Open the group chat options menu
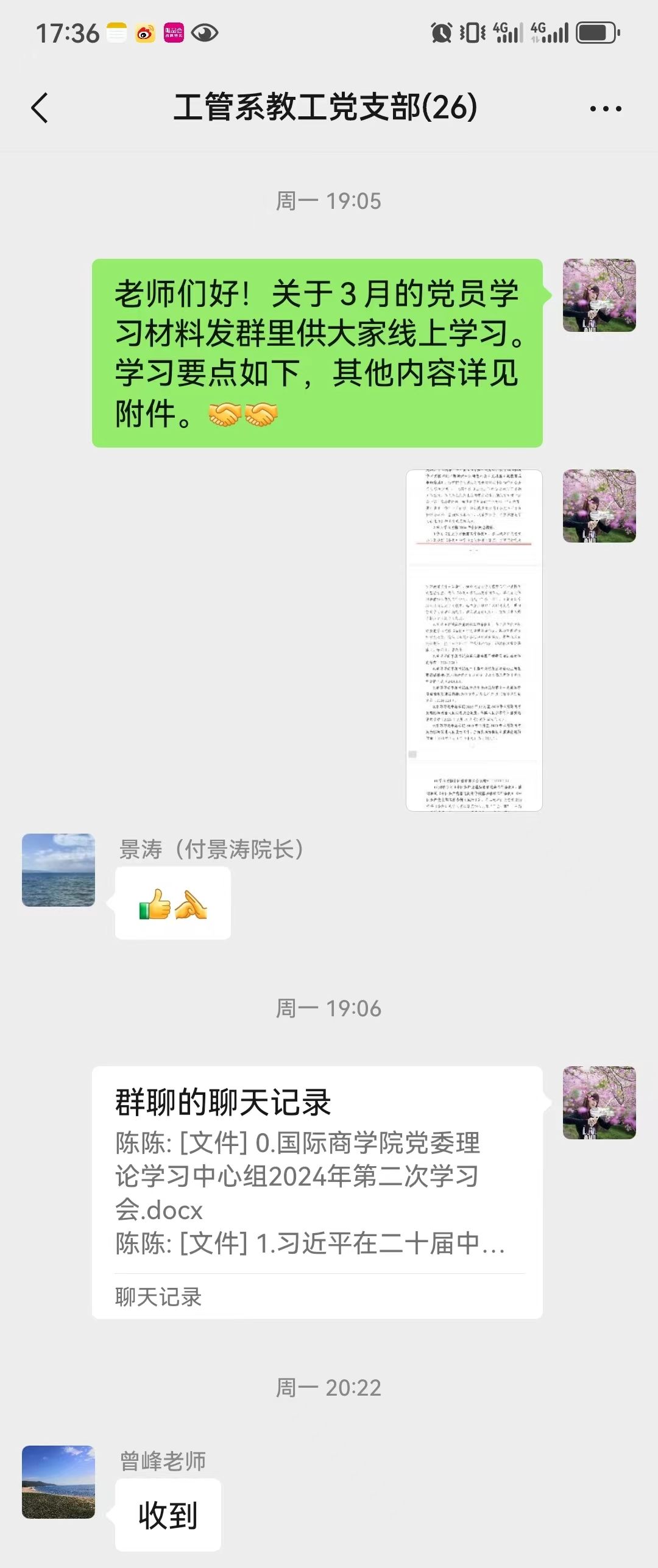658x1568 pixels. coord(605,109)
